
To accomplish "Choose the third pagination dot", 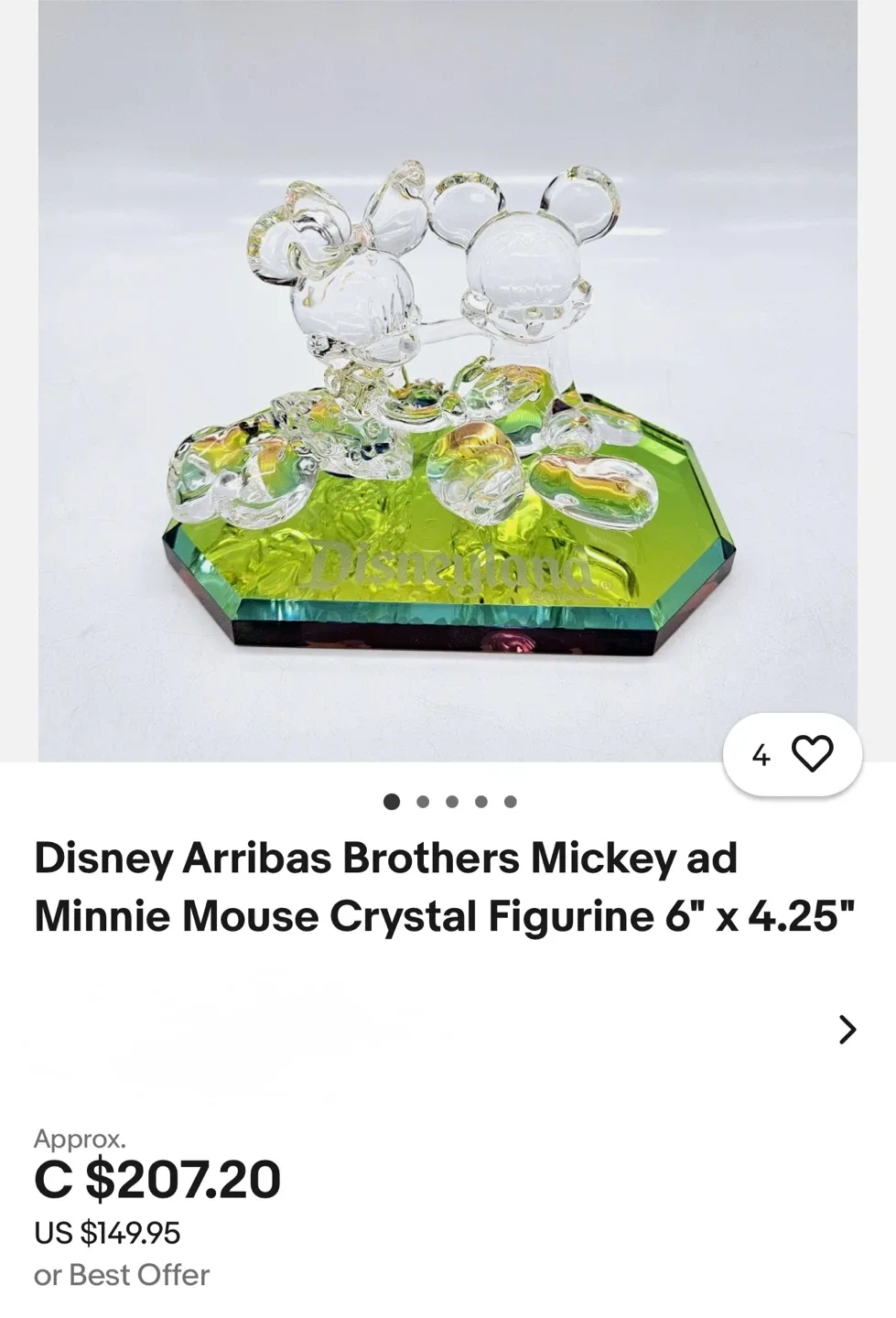I will (x=452, y=803).
